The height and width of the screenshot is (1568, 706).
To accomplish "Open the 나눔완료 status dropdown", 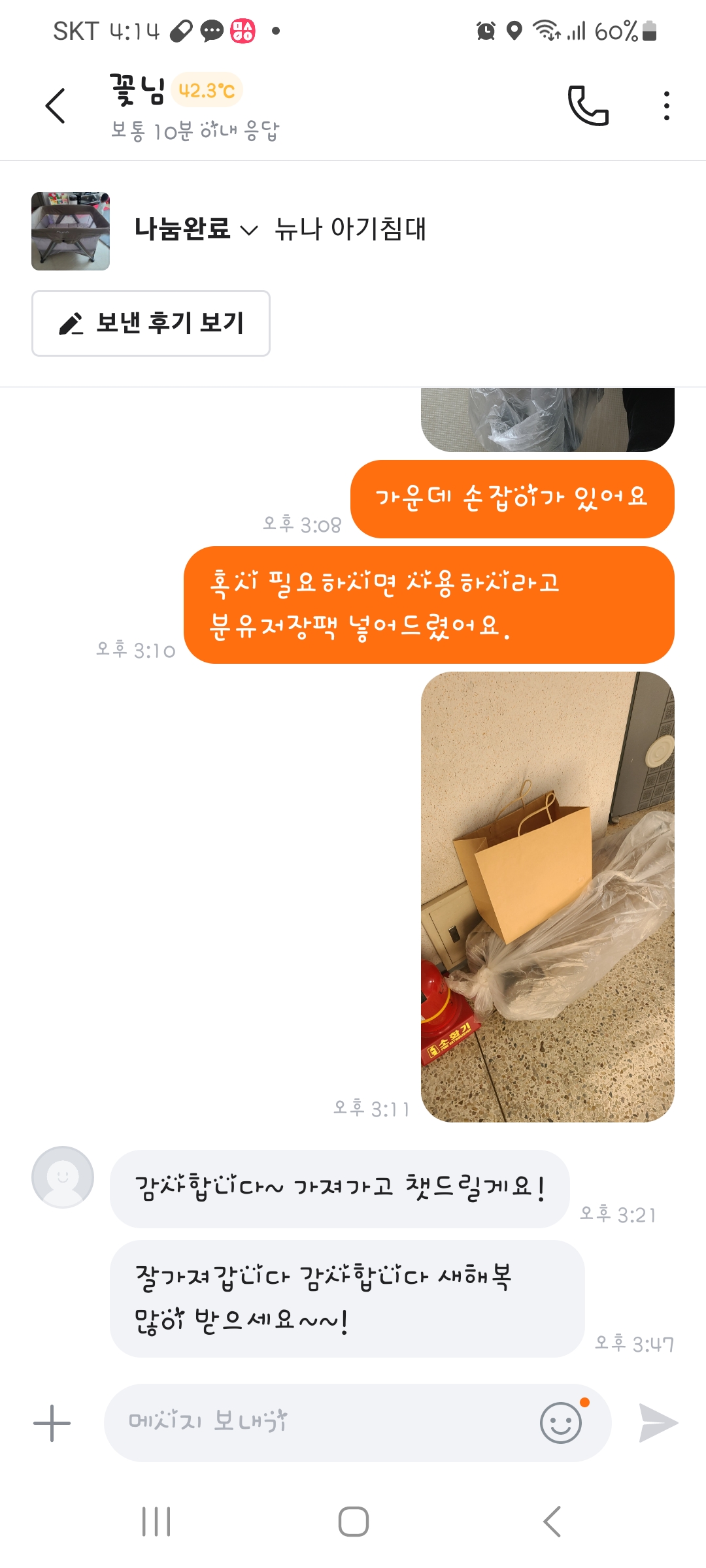I will (x=196, y=229).
